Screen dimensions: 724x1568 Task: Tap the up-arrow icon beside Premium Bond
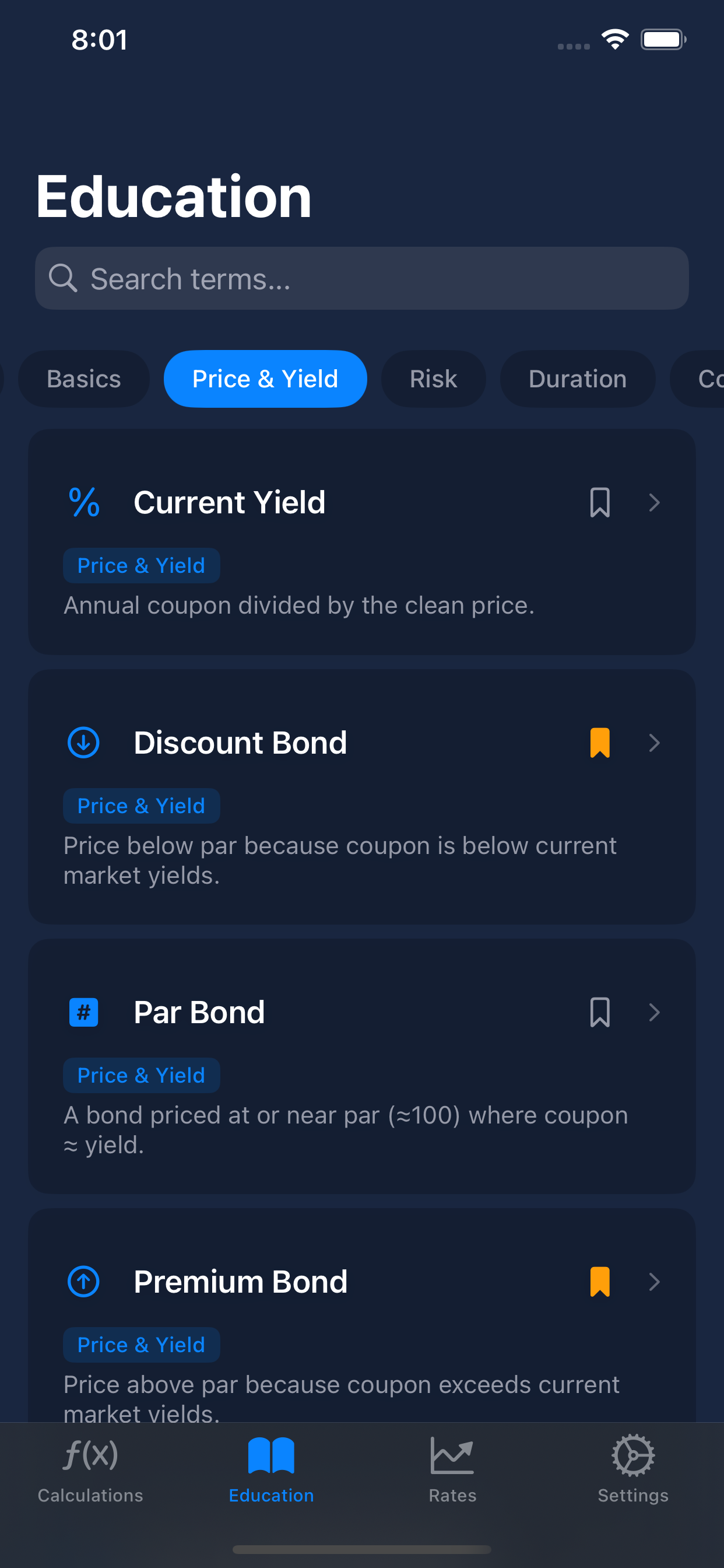(84, 1280)
